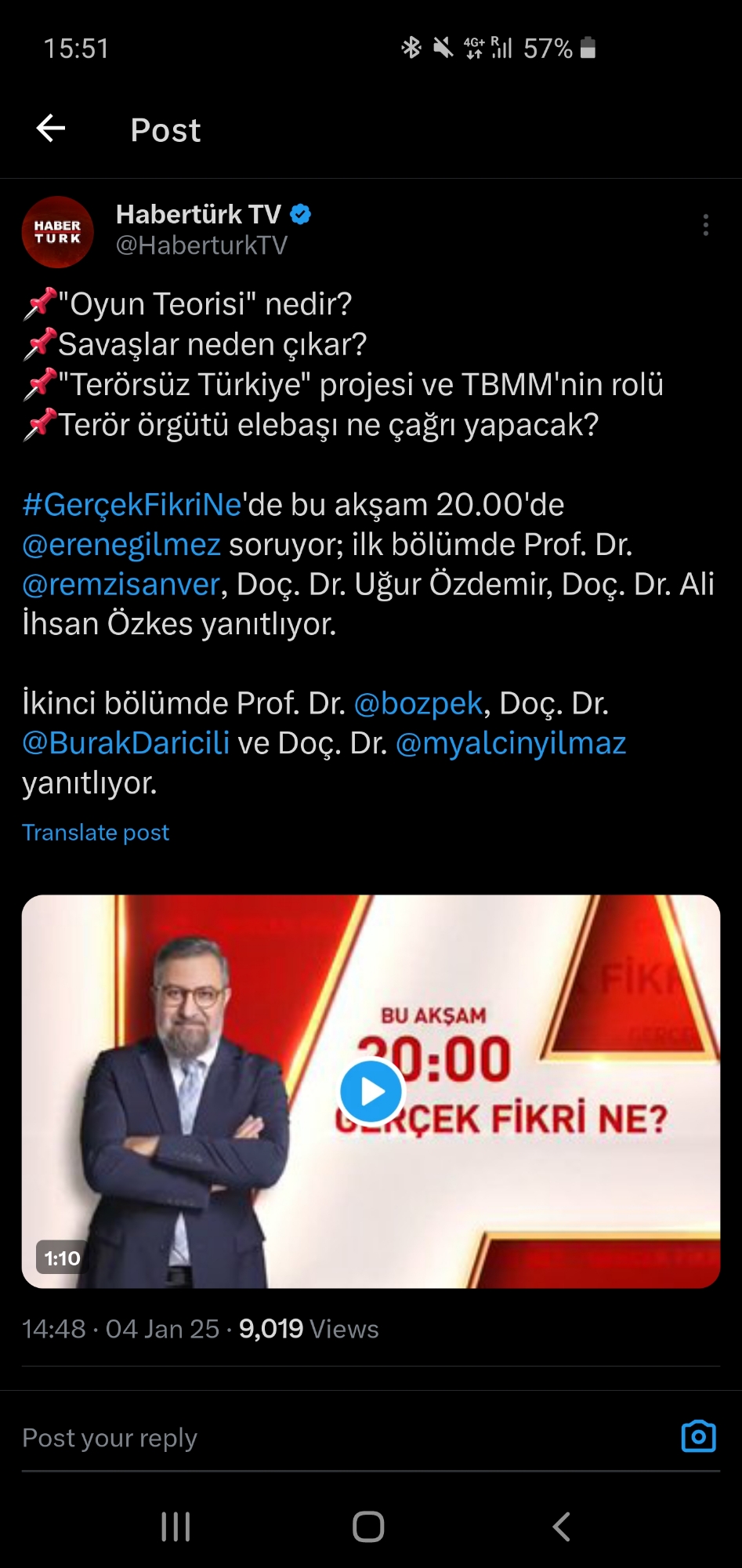Open the Habertürk TV account name
This screenshot has height=1568, width=742.
198,214
